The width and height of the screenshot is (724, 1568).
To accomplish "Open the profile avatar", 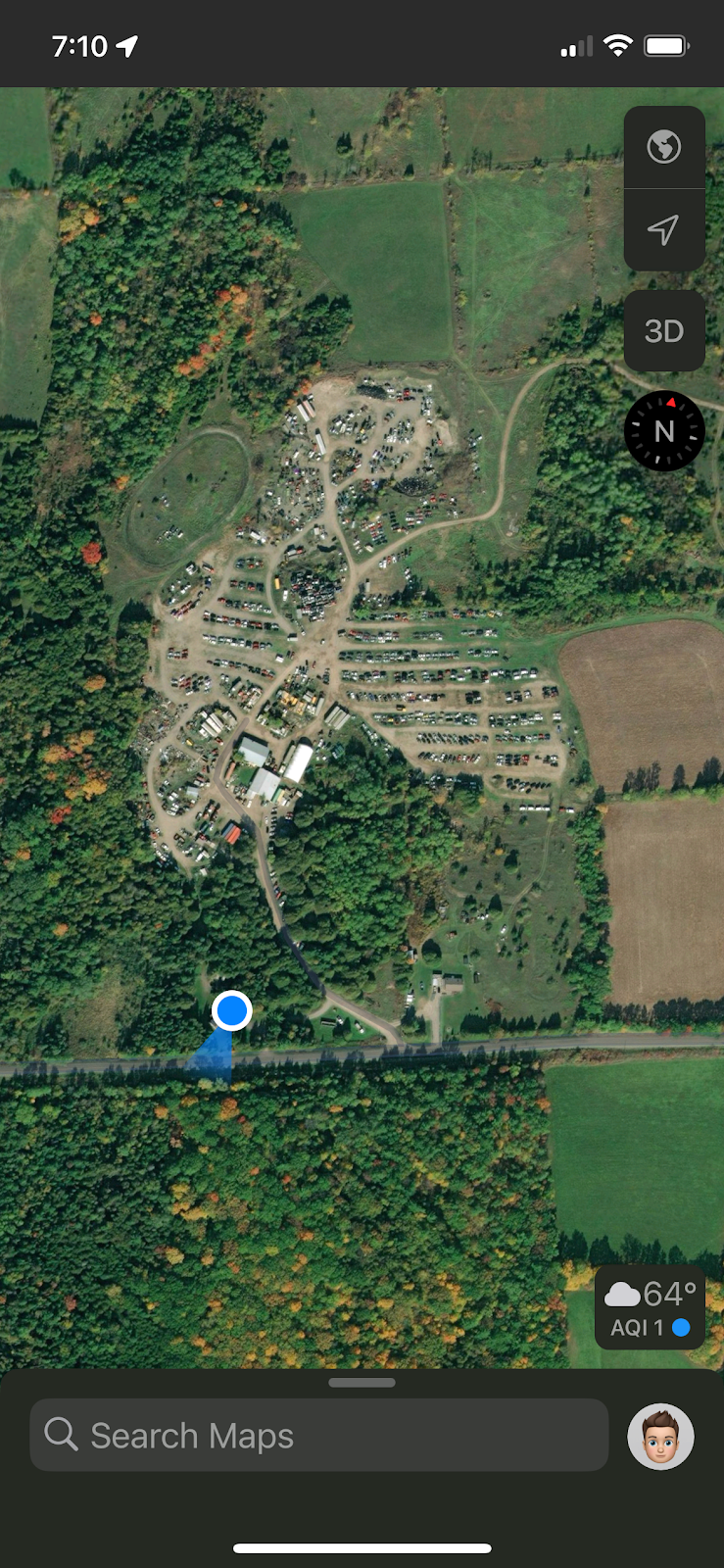I will [660, 1437].
